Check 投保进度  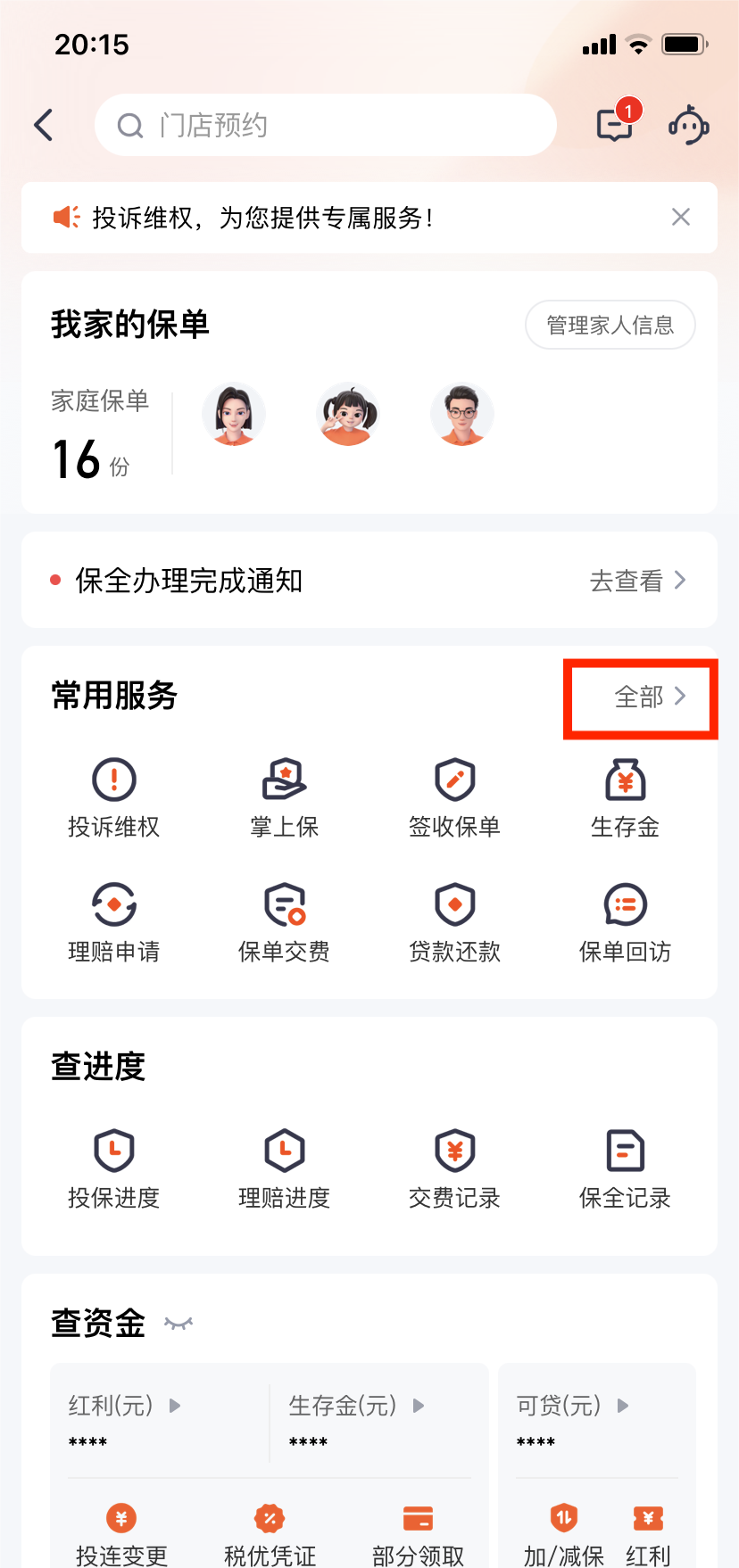coord(114,1168)
